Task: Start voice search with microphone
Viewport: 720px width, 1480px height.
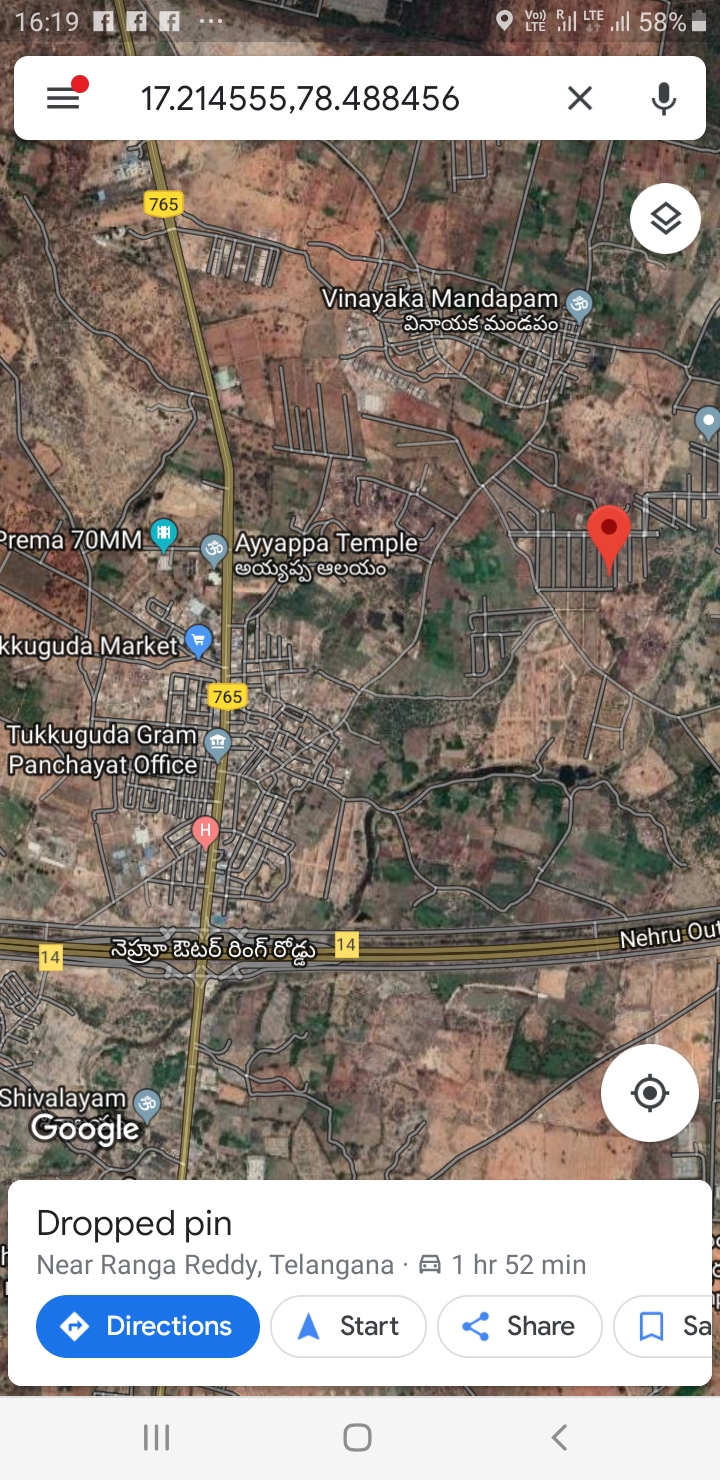Action: tap(663, 98)
